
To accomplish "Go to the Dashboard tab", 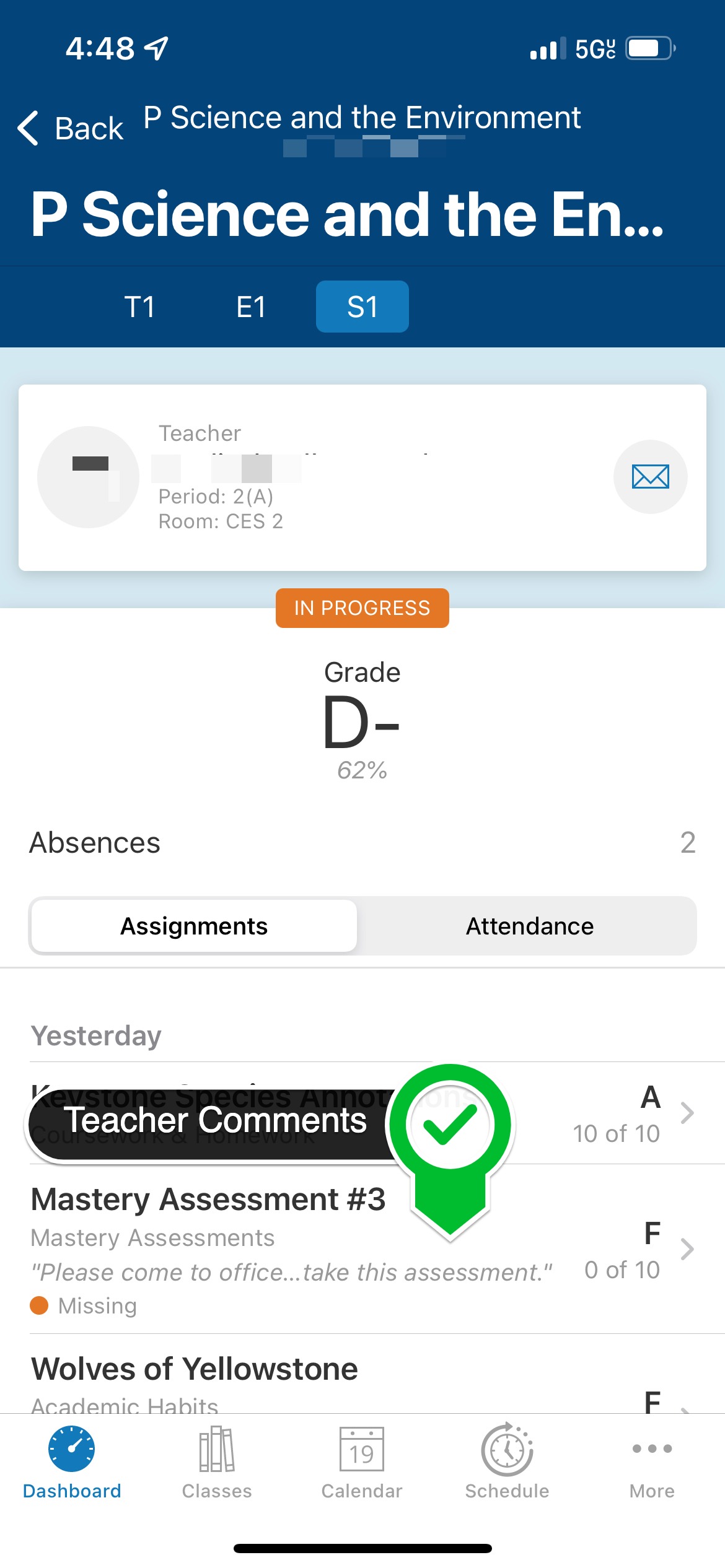I will [72, 1463].
